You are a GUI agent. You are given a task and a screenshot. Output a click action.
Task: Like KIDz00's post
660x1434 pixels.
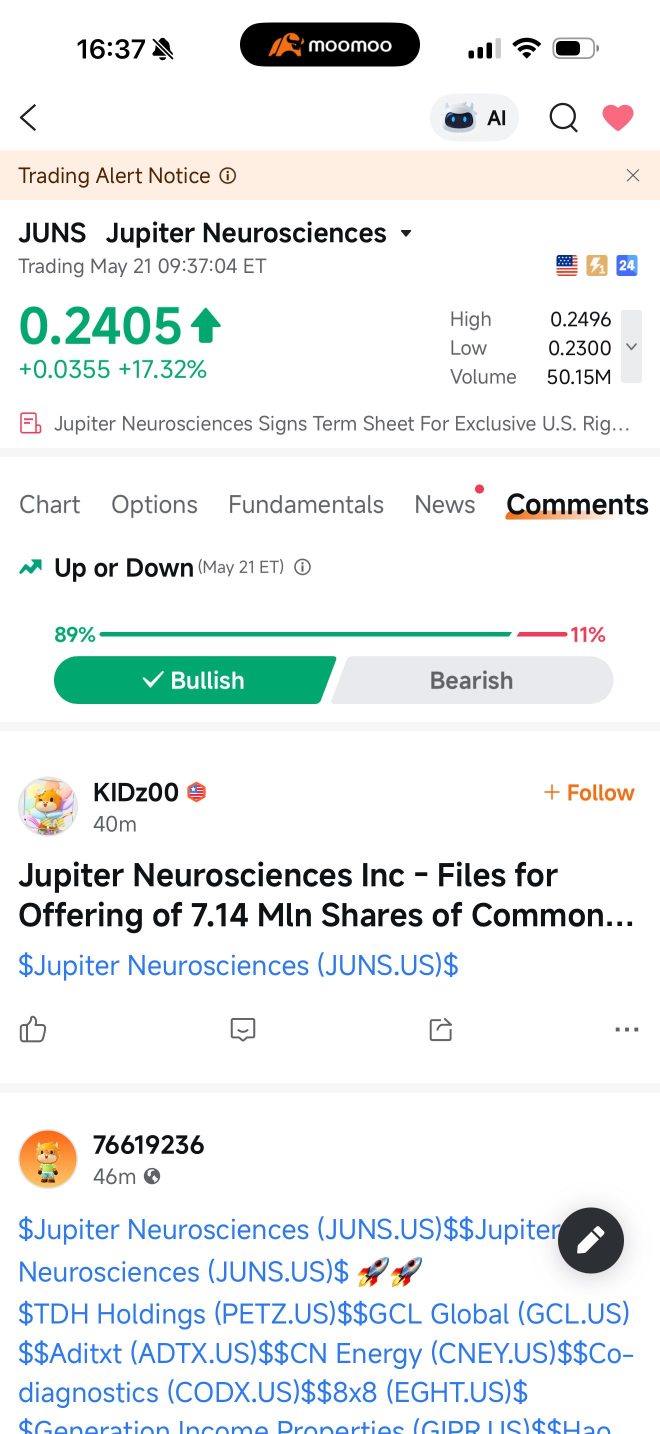coord(33,1029)
